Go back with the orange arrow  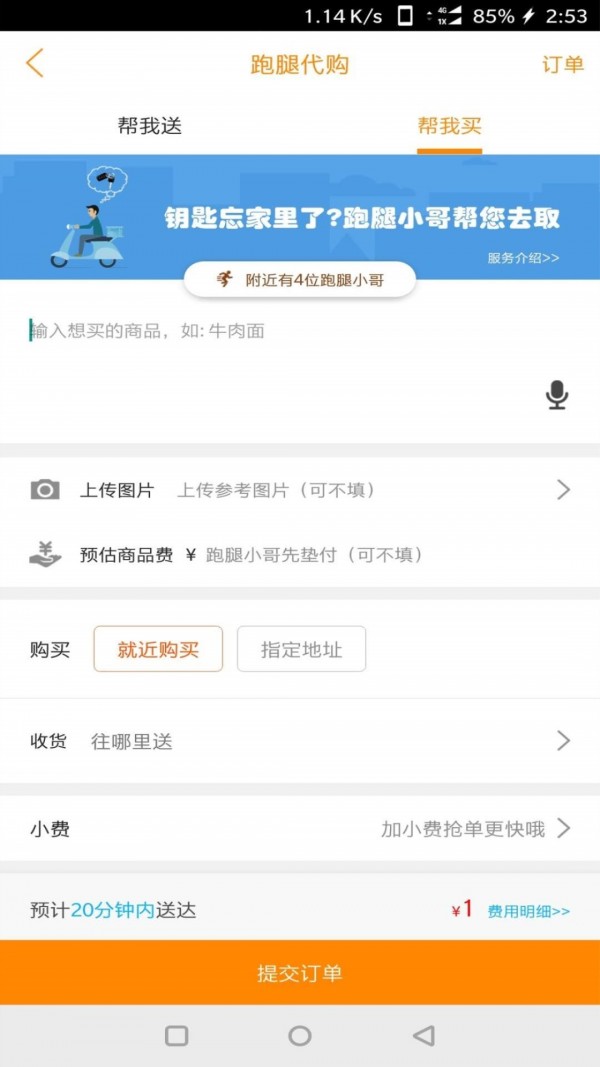[x=35, y=64]
